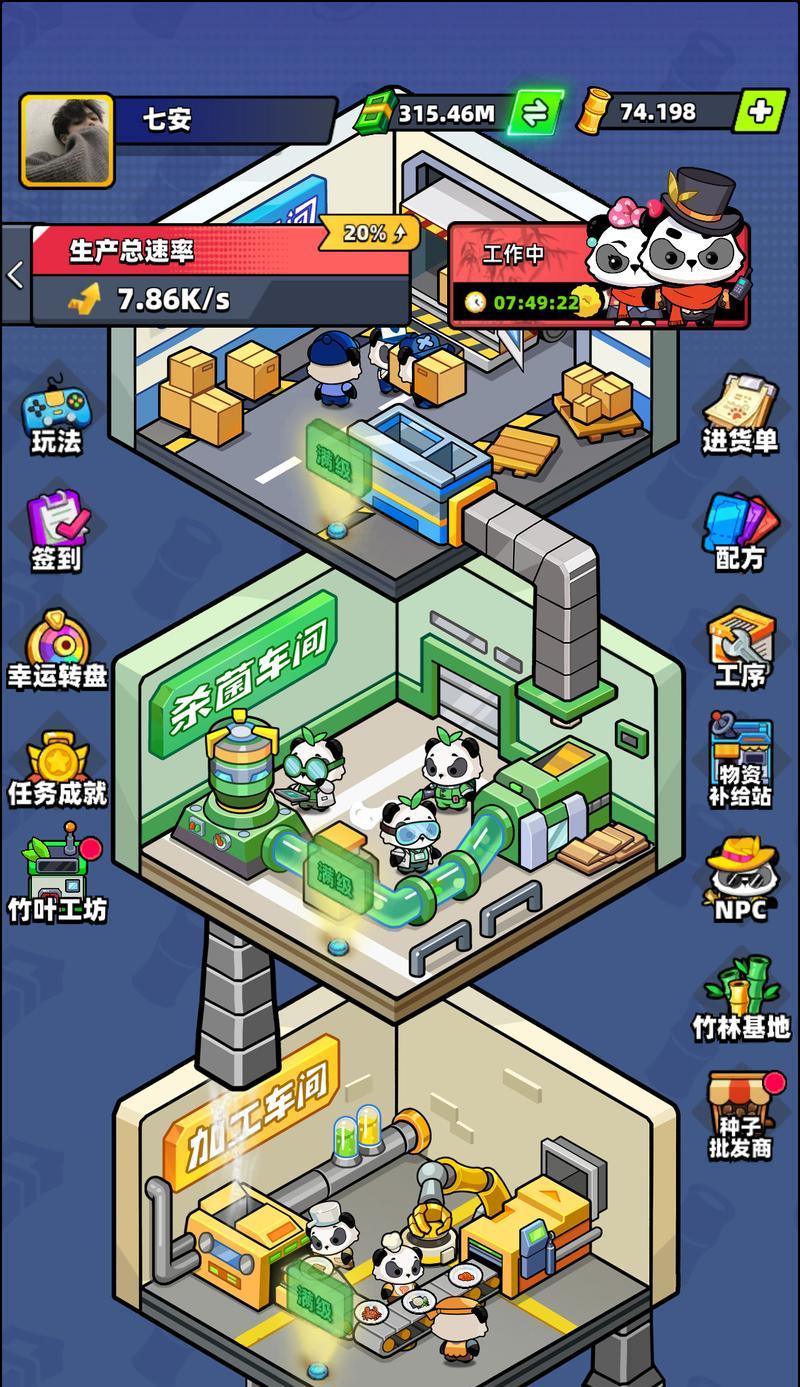Open 种子批发商 seed wholesaler
800x1387 pixels.
pyautogui.click(x=740, y=1115)
